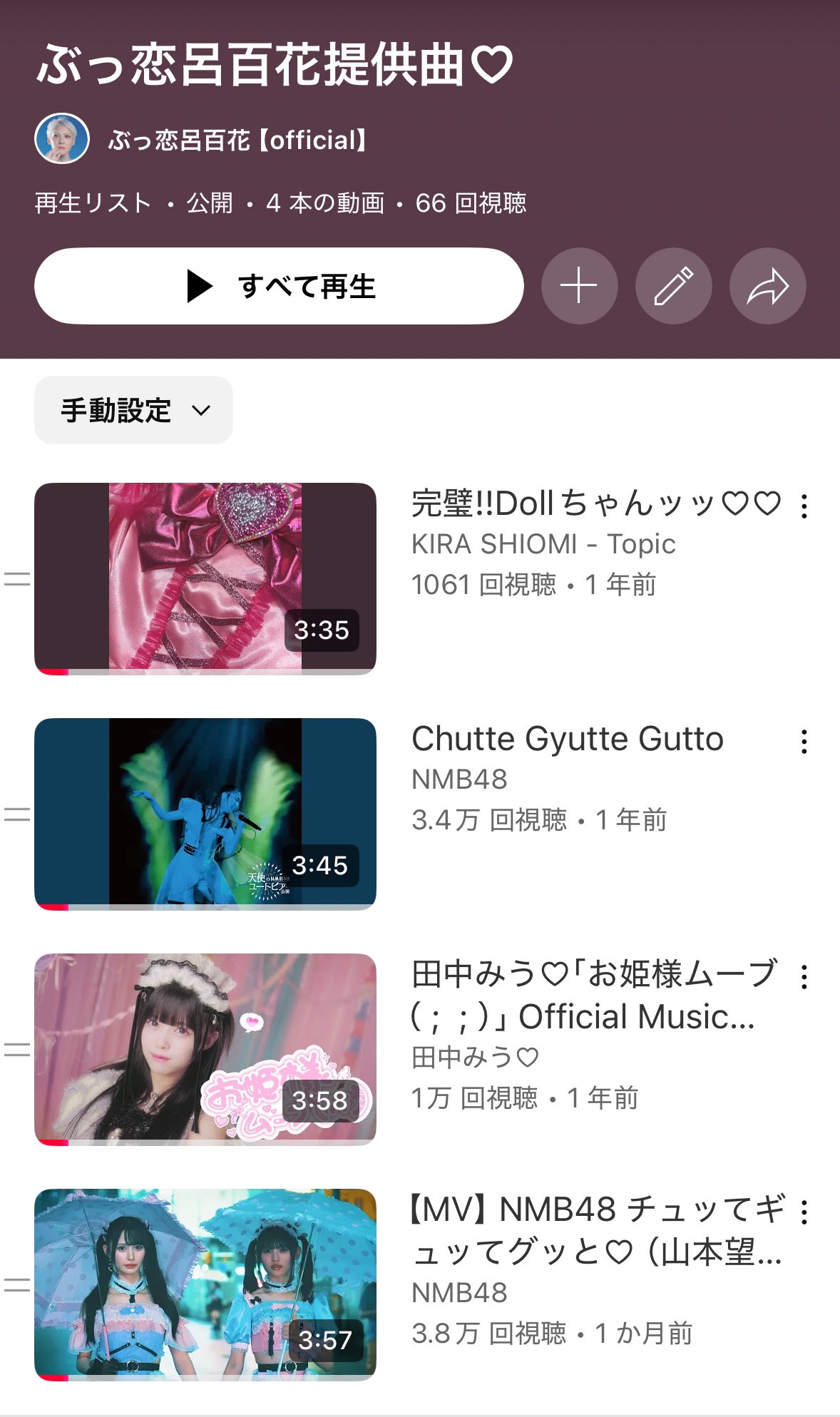This screenshot has width=840, height=1417.
Task: Open the 完璧!!Dollちゃんッッ video
Action: click(x=205, y=578)
